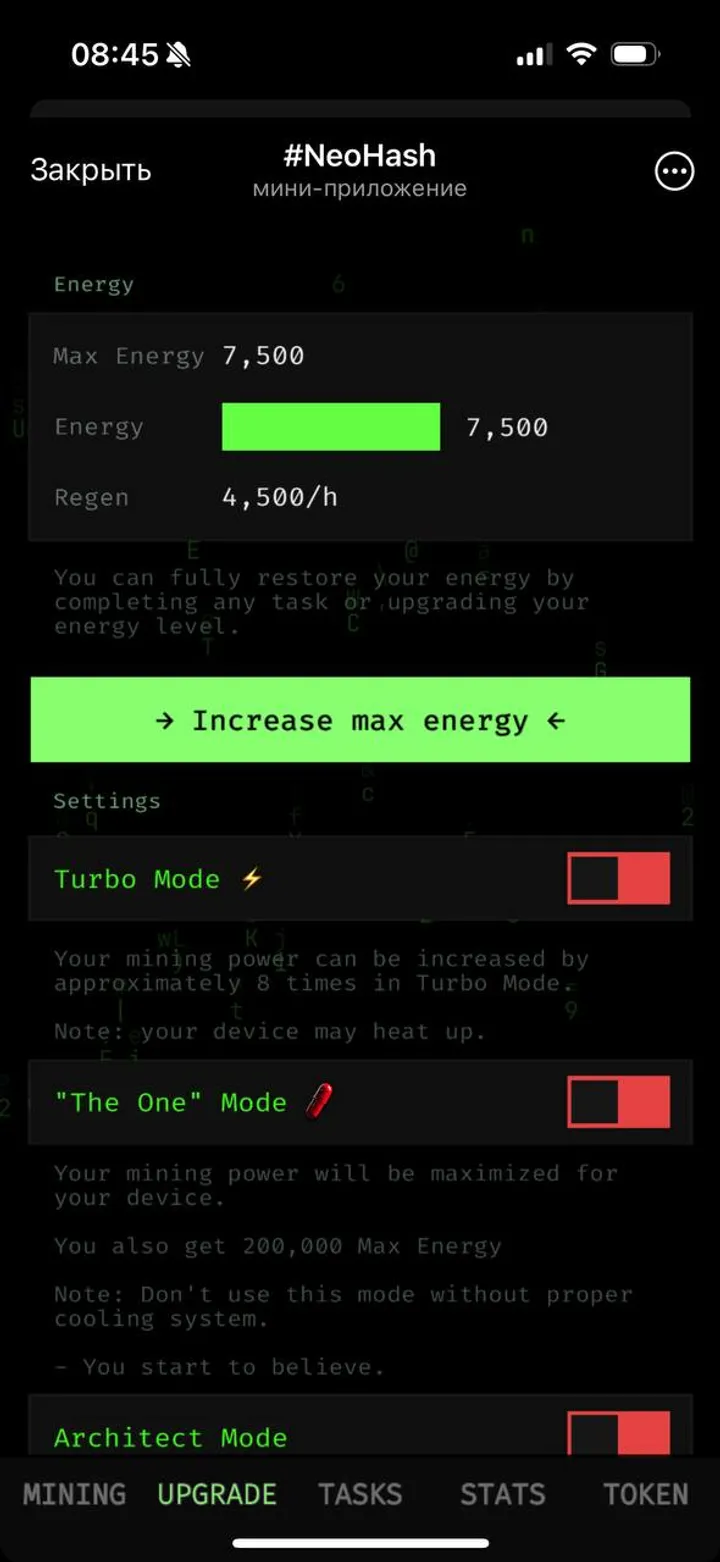The height and width of the screenshot is (1562, 720).
Task: Open the more options menu
Action: click(x=674, y=171)
